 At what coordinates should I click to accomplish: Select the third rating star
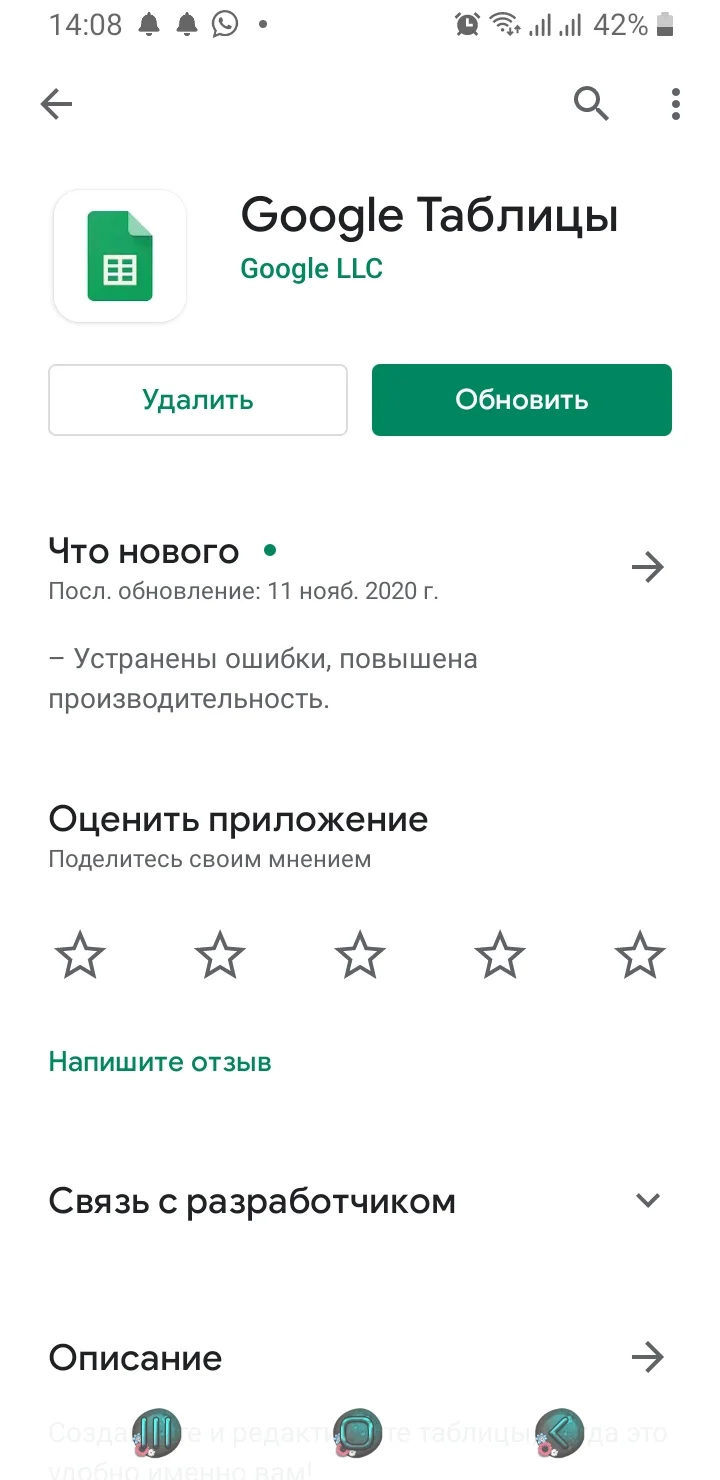[358, 953]
